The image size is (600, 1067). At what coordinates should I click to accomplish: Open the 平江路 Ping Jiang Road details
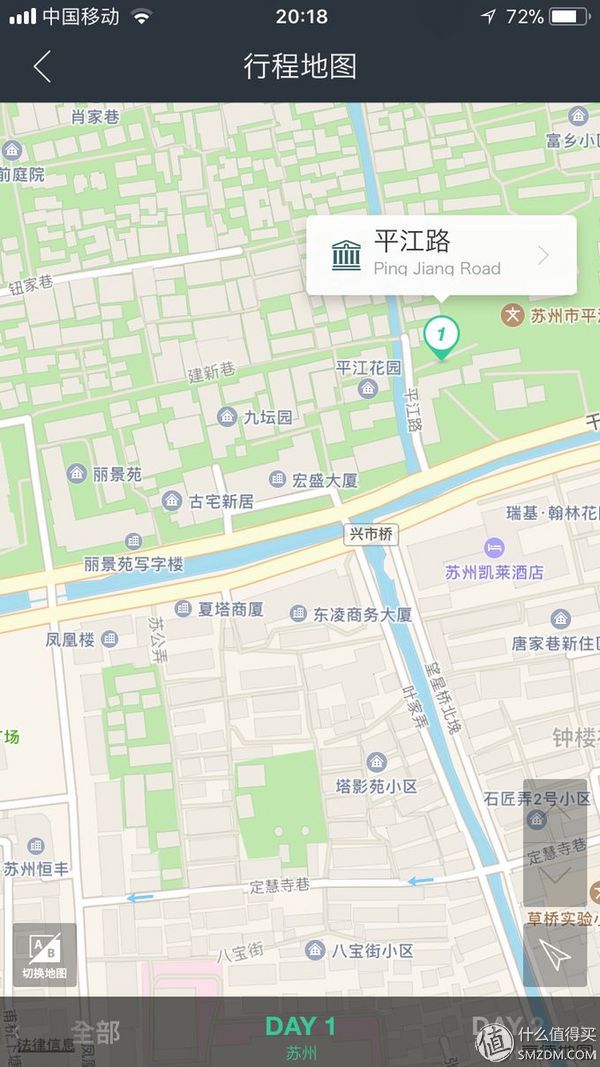441,255
